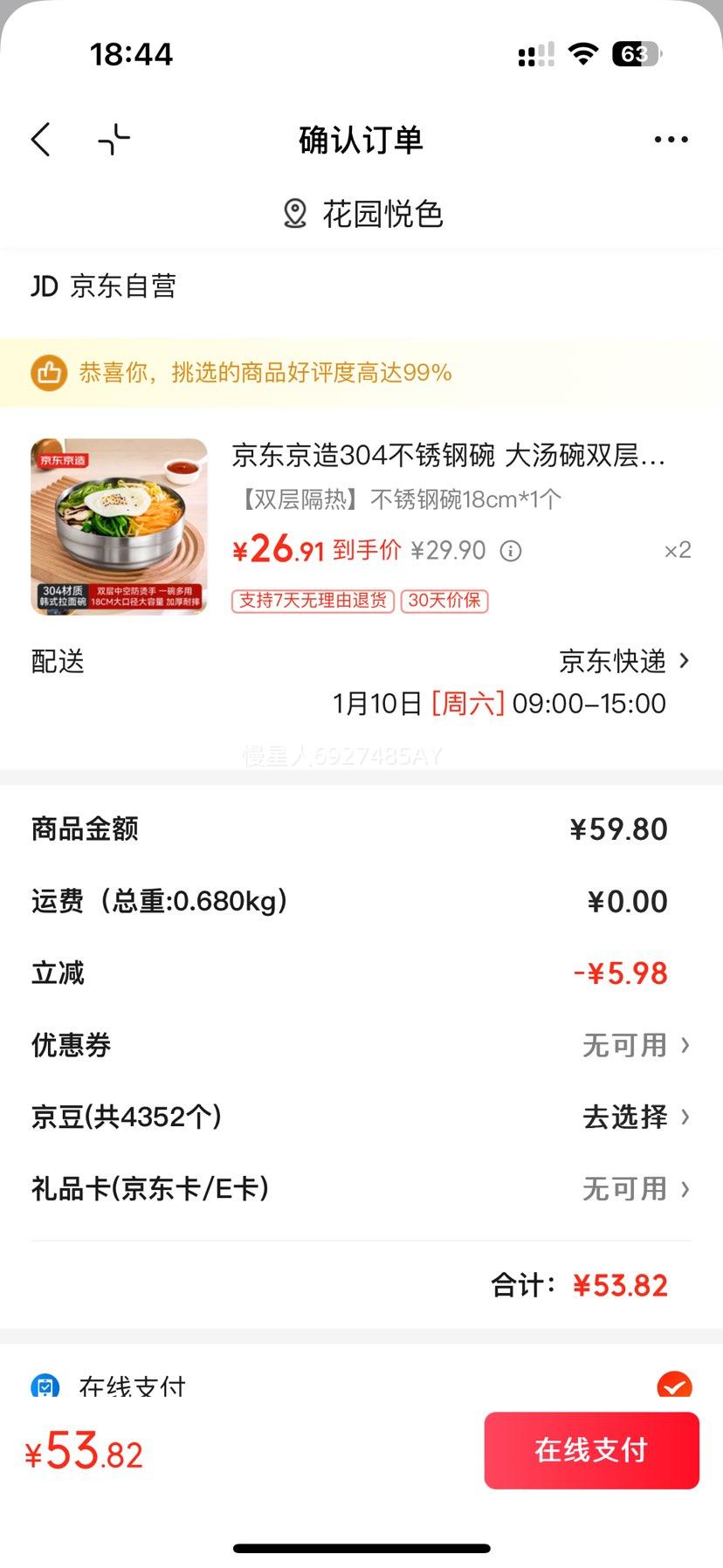The image size is (723, 1568).
Task: Tap the red 在线支付 pay button
Action: tap(591, 1450)
